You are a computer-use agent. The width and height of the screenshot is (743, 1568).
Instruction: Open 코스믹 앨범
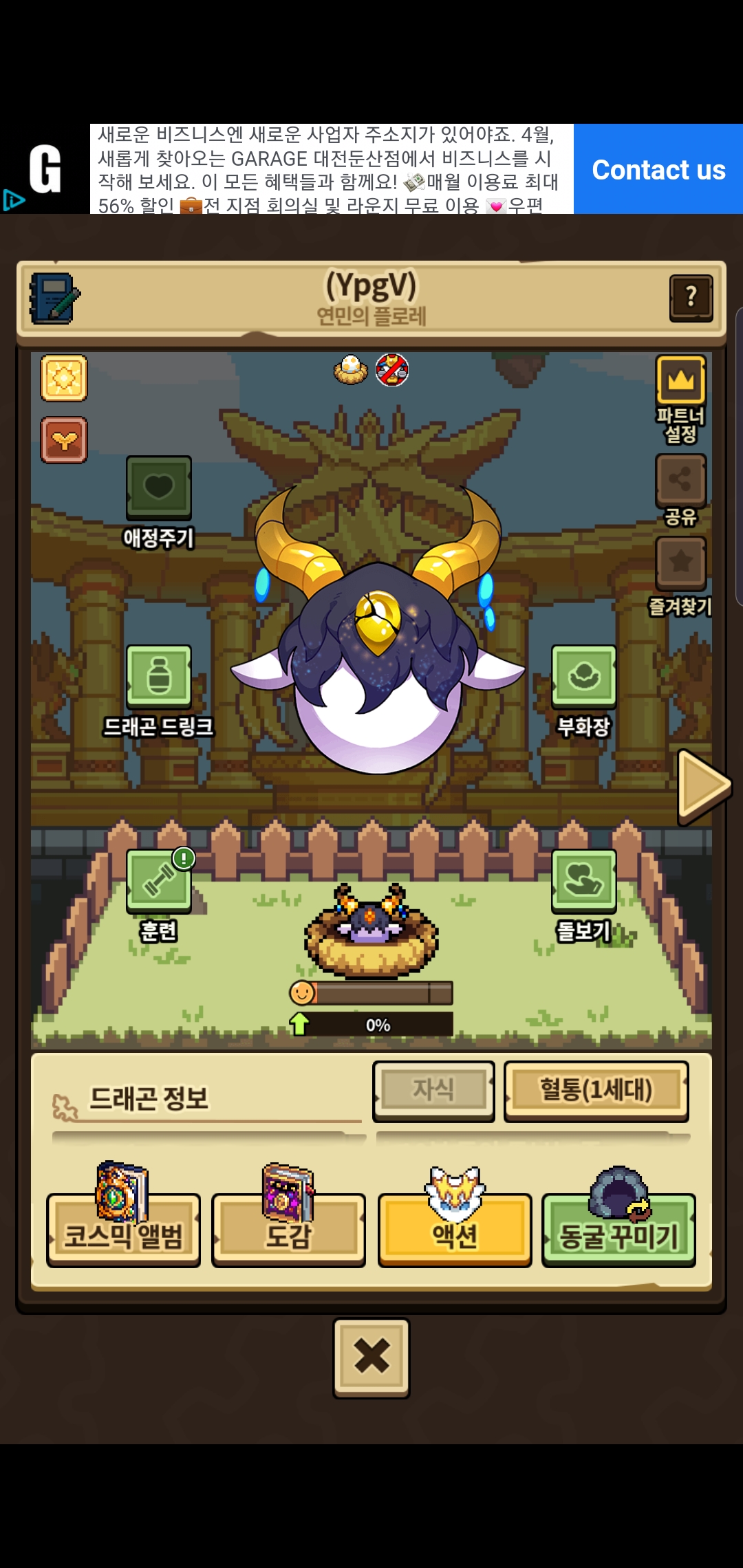123,1231
